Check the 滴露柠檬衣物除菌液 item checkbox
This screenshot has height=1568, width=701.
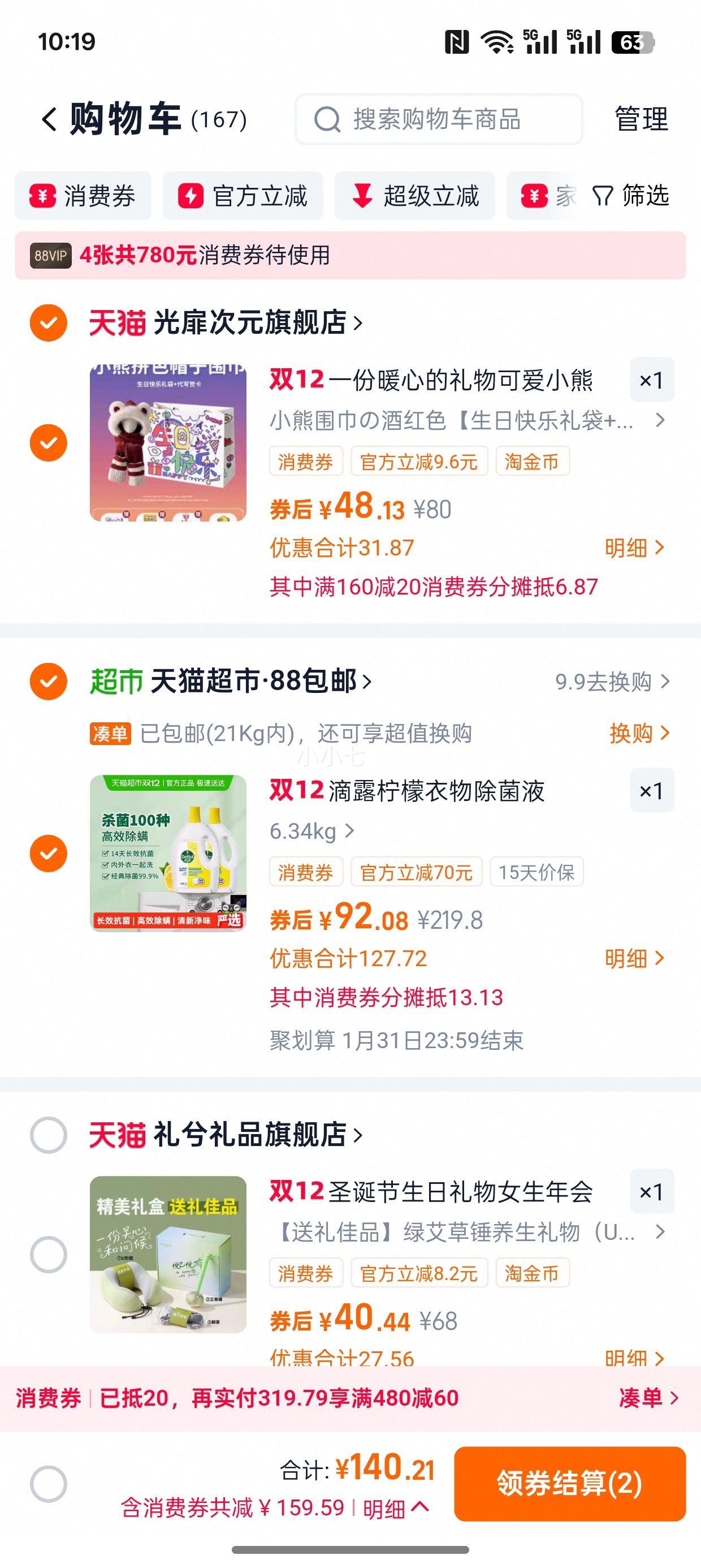point(47,854)
